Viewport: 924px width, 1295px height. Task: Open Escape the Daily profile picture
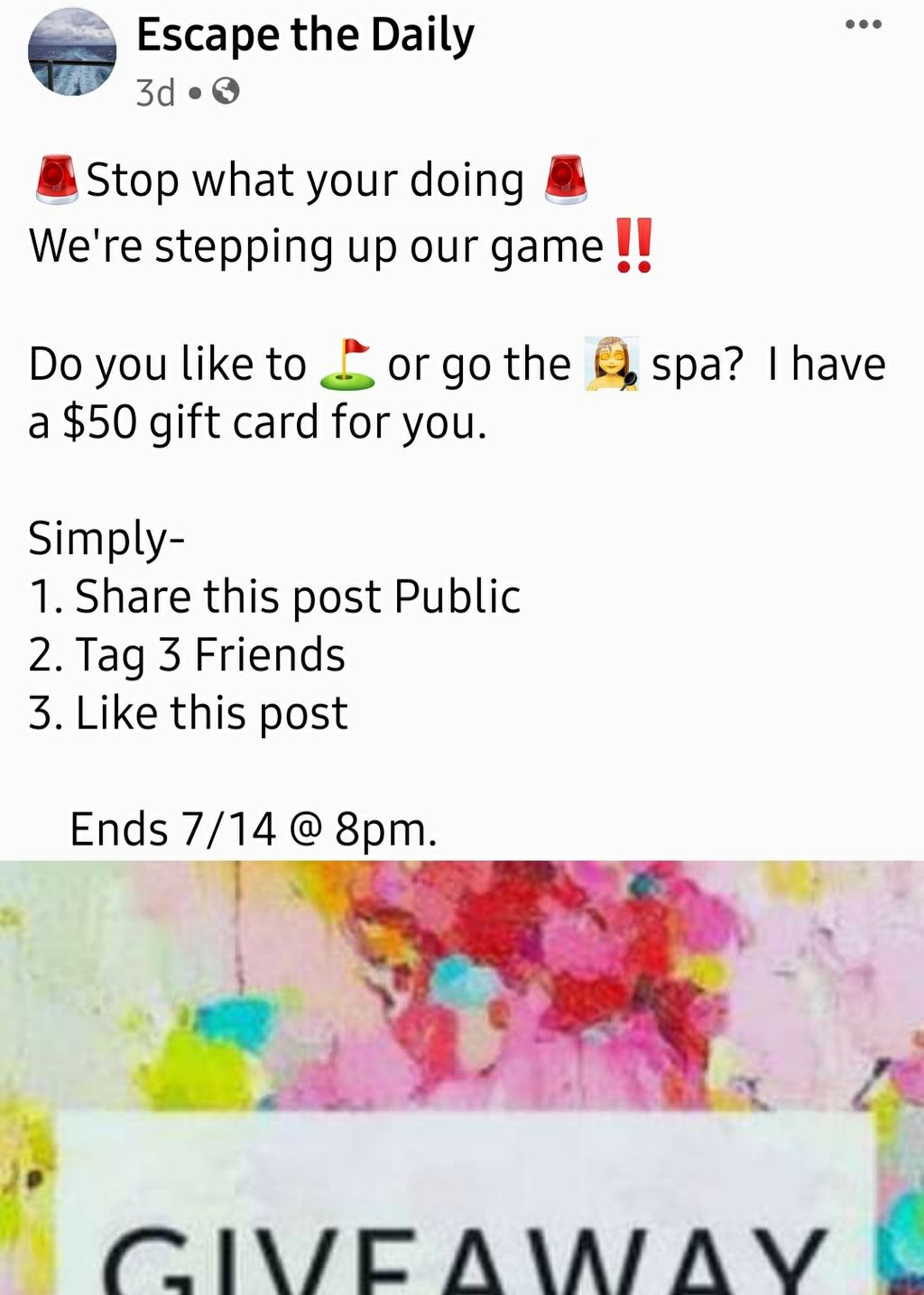pyautogui.click(x=72, y=52)
